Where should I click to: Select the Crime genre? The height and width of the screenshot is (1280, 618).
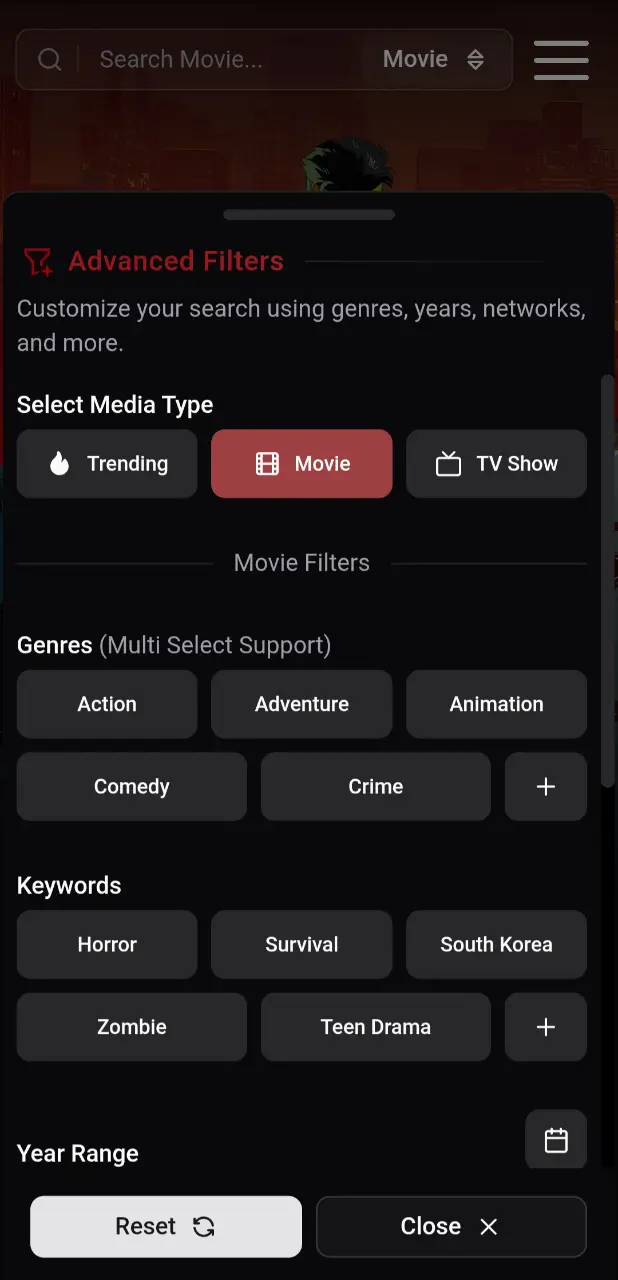376,787
